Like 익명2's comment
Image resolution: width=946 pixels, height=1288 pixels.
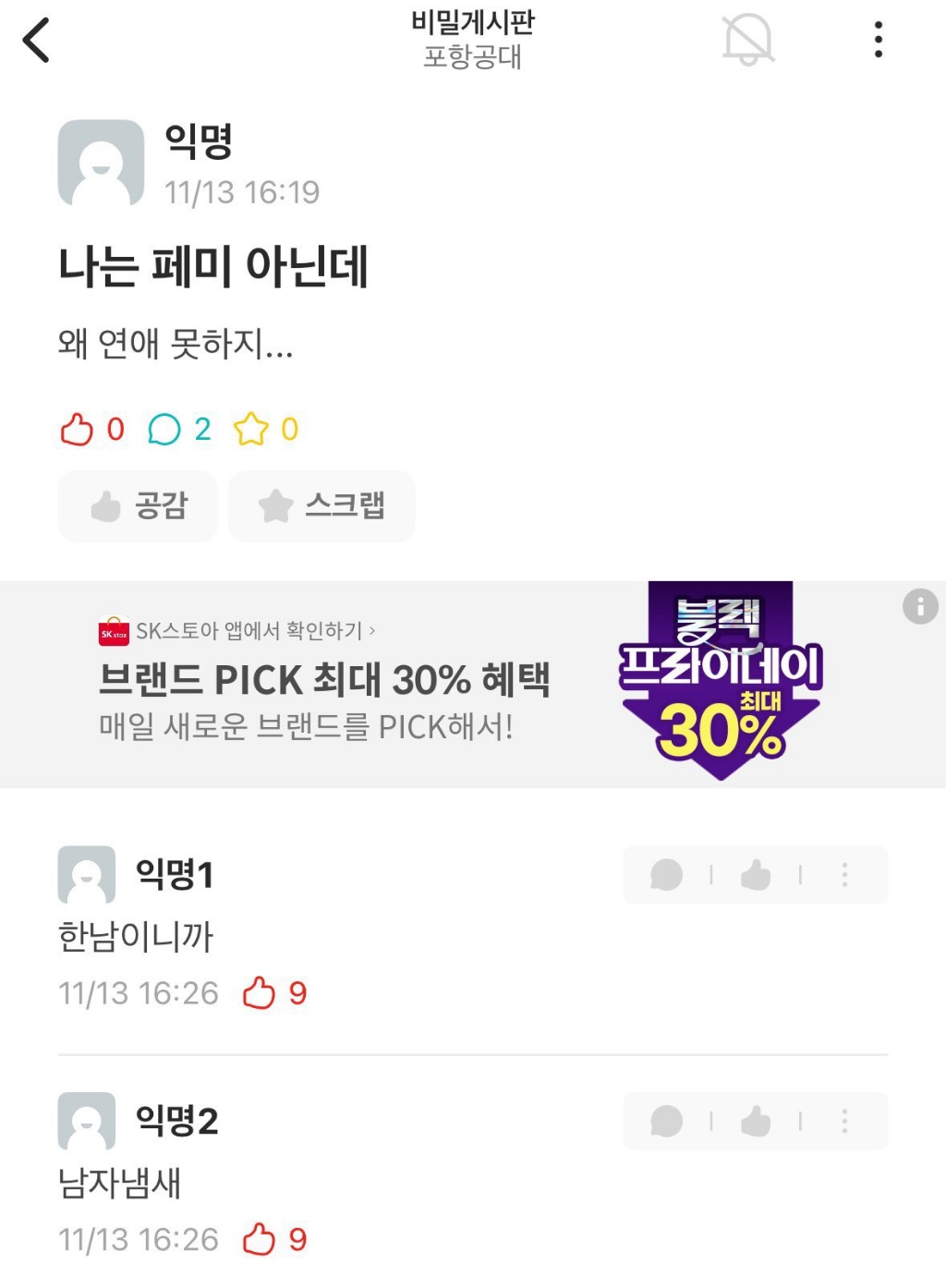pyautogui.click(x=756, y=1121)
